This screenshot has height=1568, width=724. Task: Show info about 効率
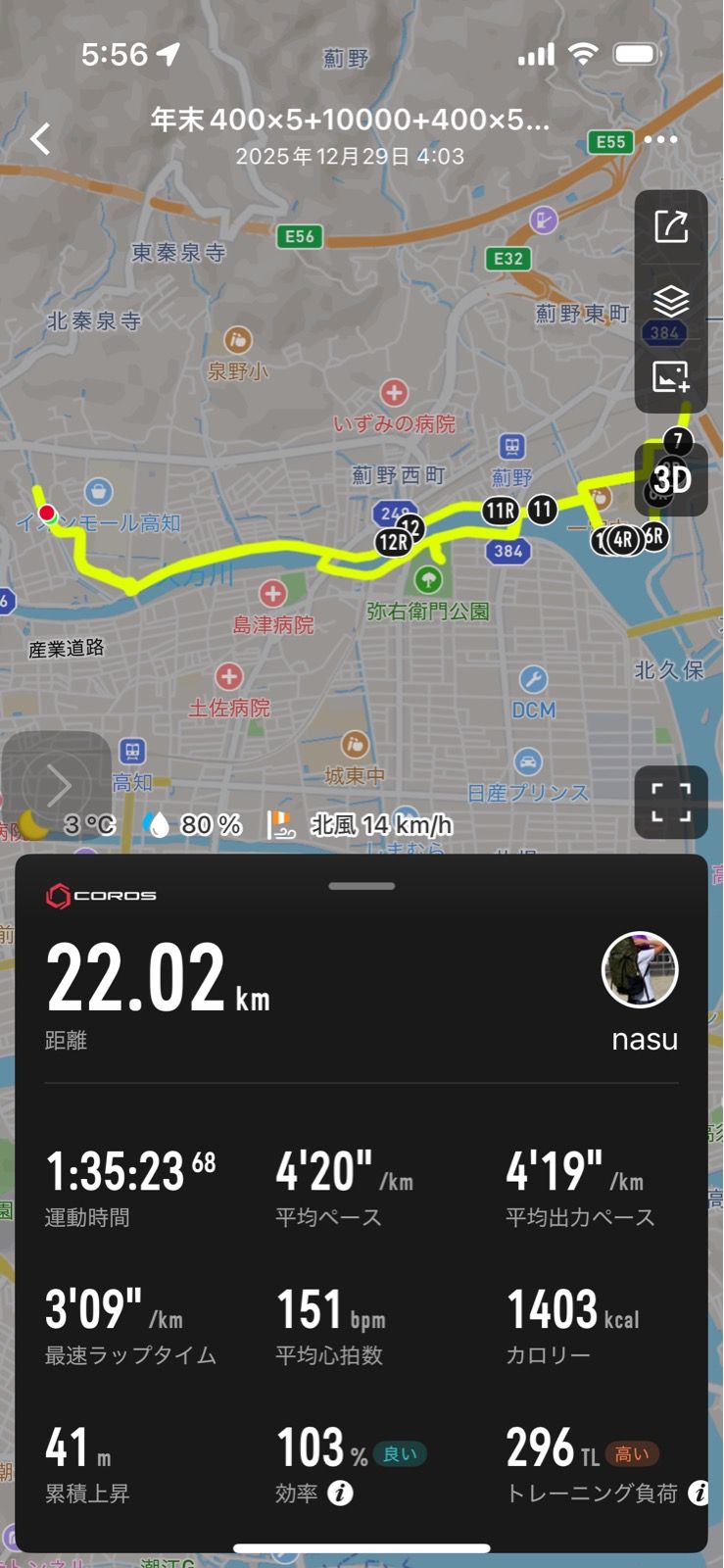pyautogui.click(x=340, y=1494)
